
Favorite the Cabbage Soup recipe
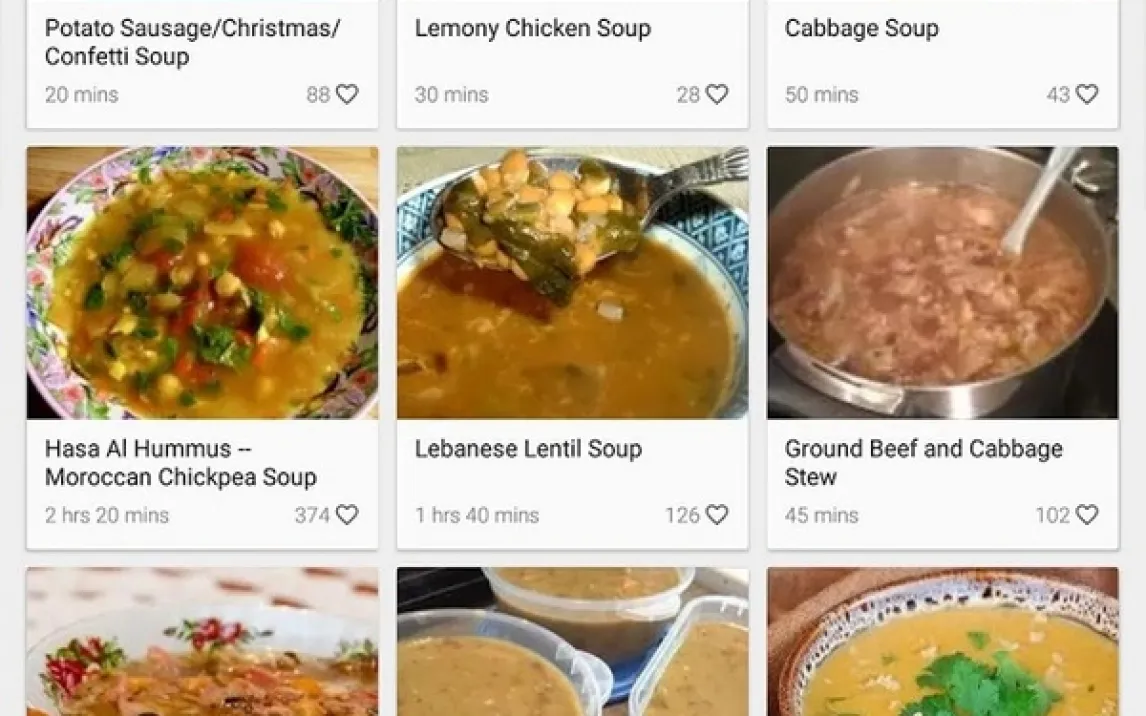click(x=1087, y=95)
